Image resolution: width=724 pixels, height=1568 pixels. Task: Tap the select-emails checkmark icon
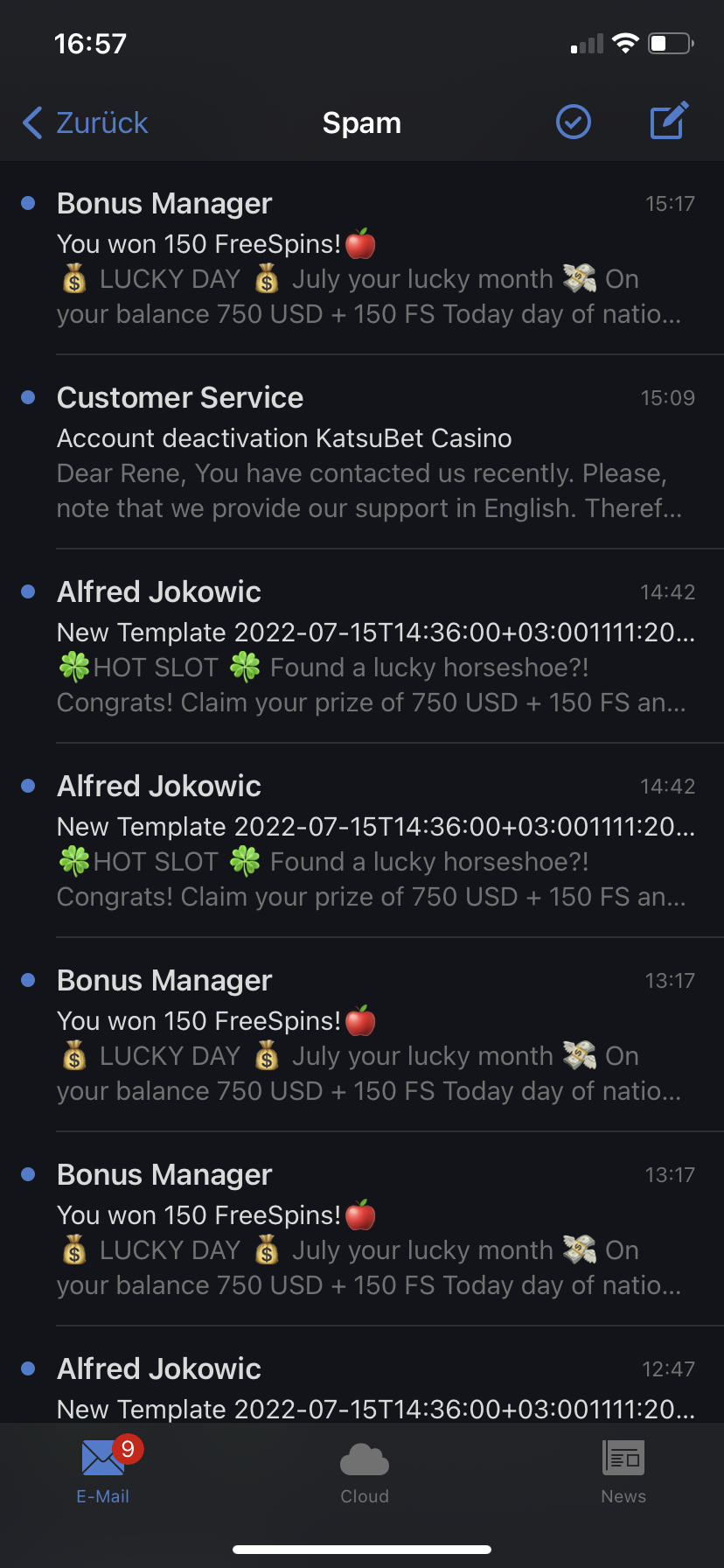[574, 122]
